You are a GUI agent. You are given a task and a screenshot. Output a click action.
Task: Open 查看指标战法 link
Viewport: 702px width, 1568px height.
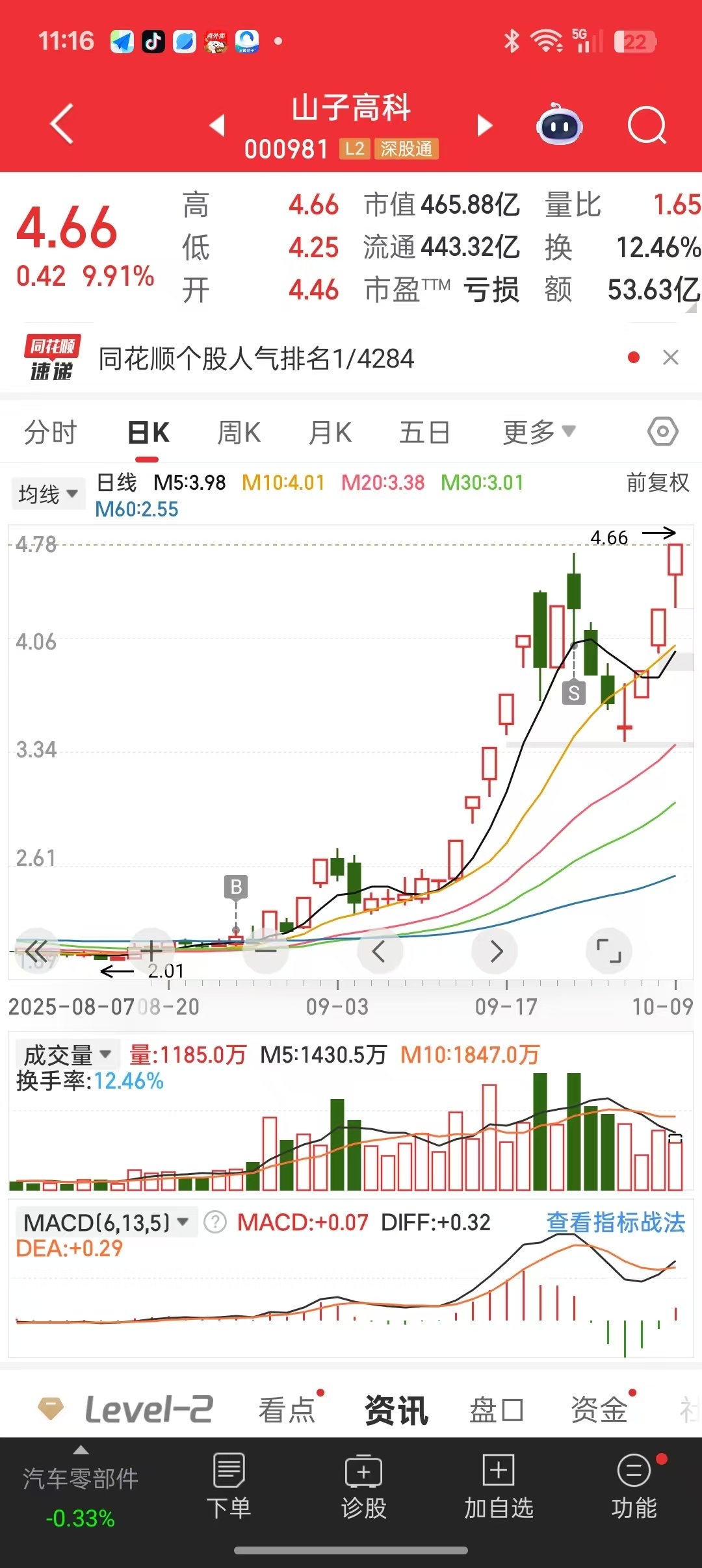(x=616, y=1222)
